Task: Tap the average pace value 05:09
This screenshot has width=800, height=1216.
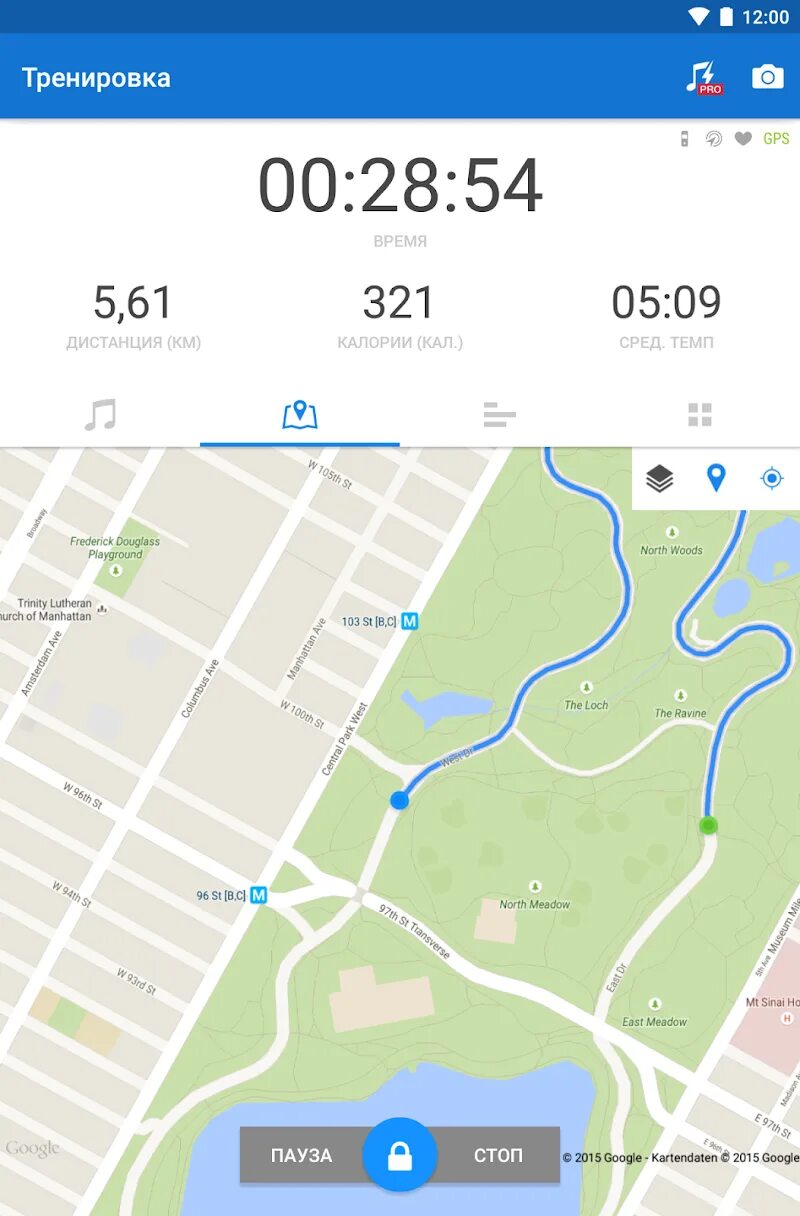Action: point(666,303)
